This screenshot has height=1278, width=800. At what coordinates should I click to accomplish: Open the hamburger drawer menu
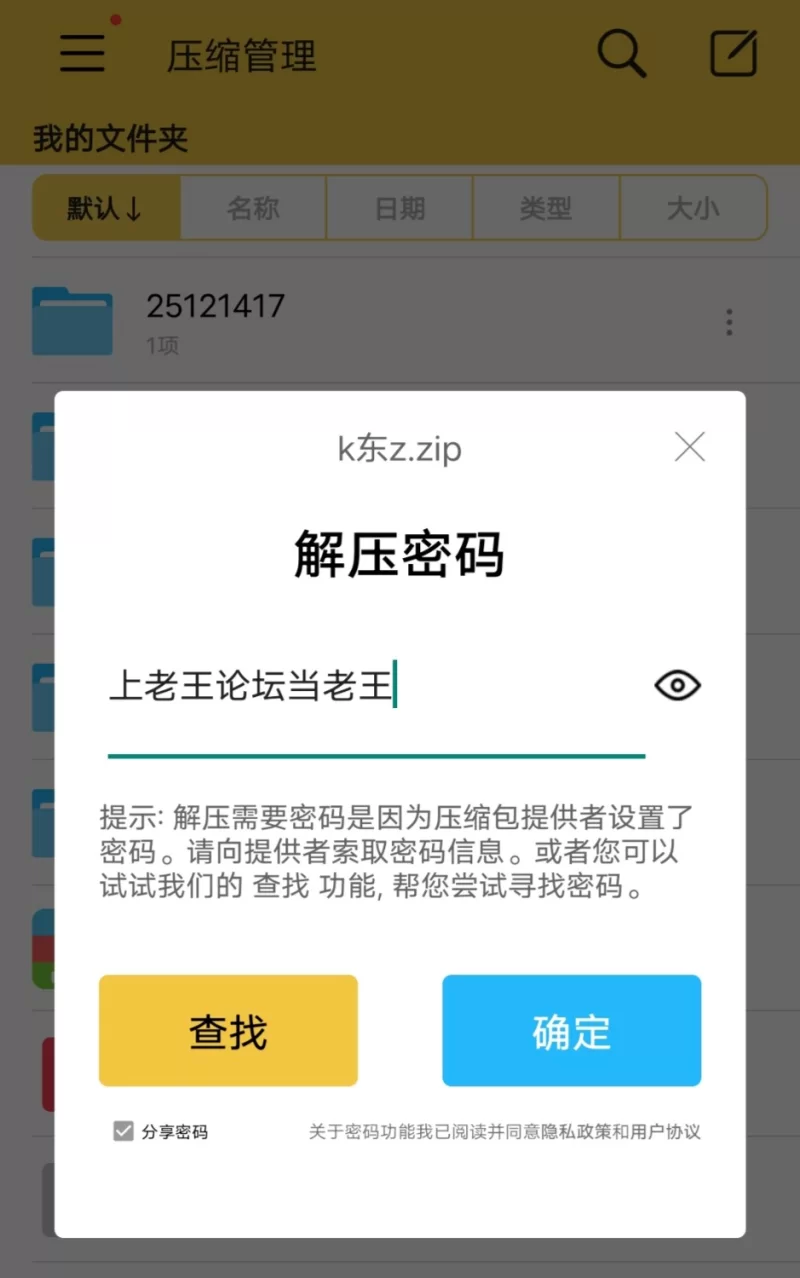tap(83, 53)
